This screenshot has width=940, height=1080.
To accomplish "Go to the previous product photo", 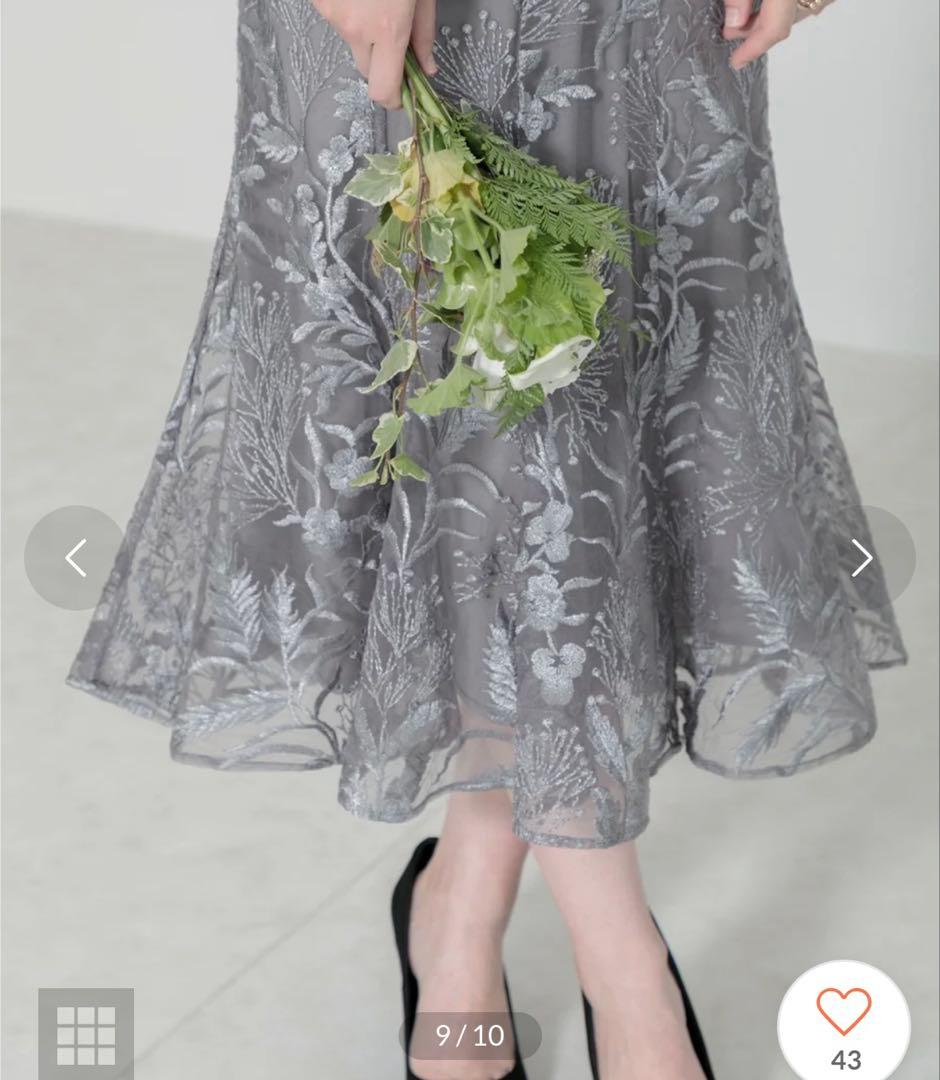I will point(75,558).
